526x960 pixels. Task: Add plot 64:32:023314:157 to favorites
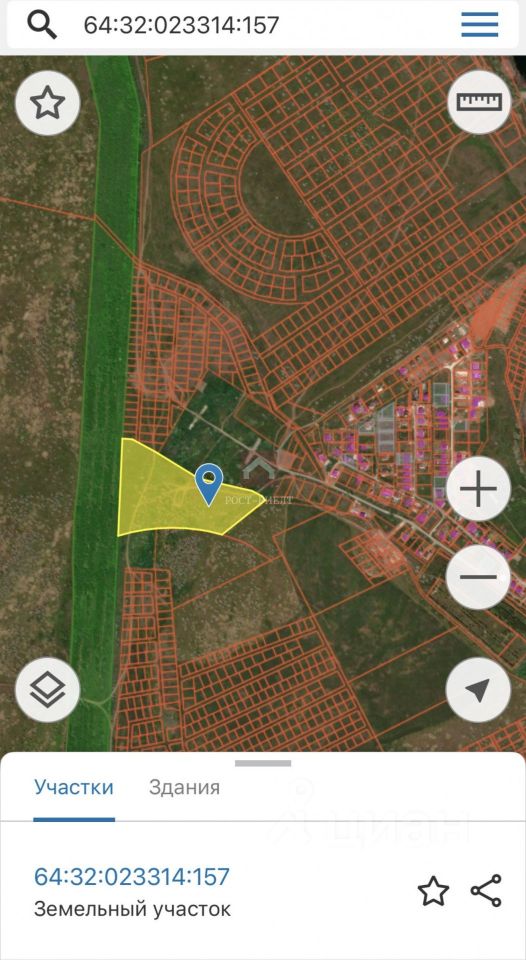click(x=434, y=891)
